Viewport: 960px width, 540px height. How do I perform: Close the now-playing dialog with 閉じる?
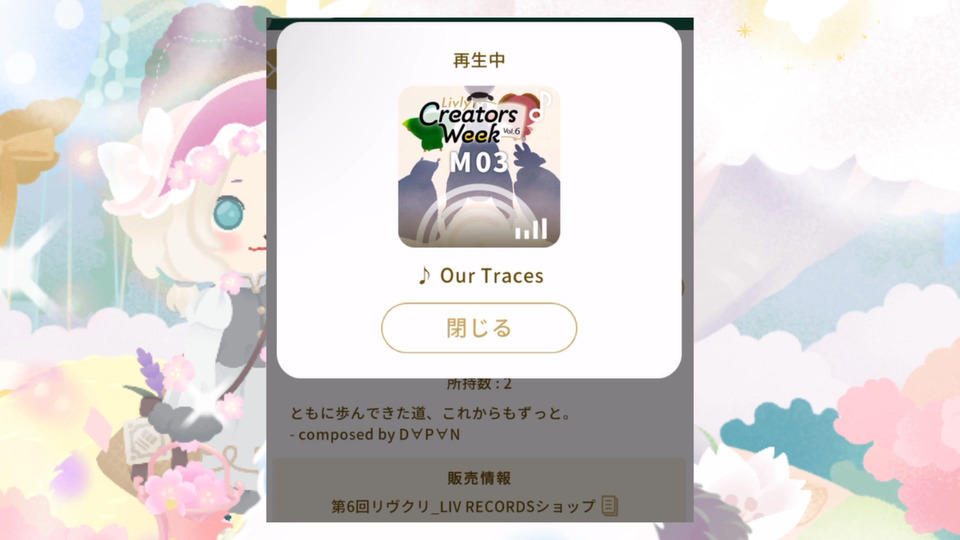(479, 328)
